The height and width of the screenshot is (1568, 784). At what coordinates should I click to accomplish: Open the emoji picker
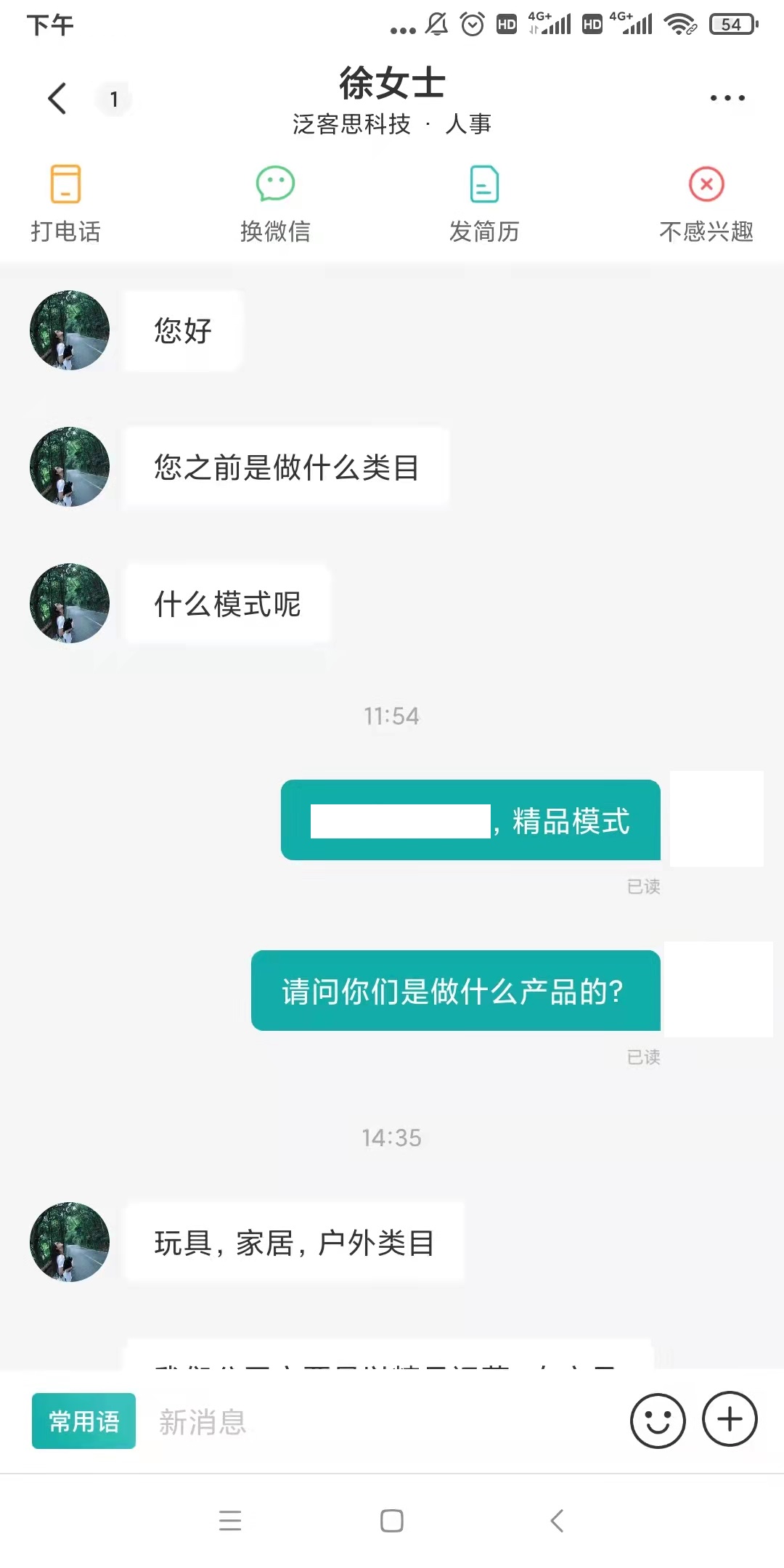coord(657,1421)
